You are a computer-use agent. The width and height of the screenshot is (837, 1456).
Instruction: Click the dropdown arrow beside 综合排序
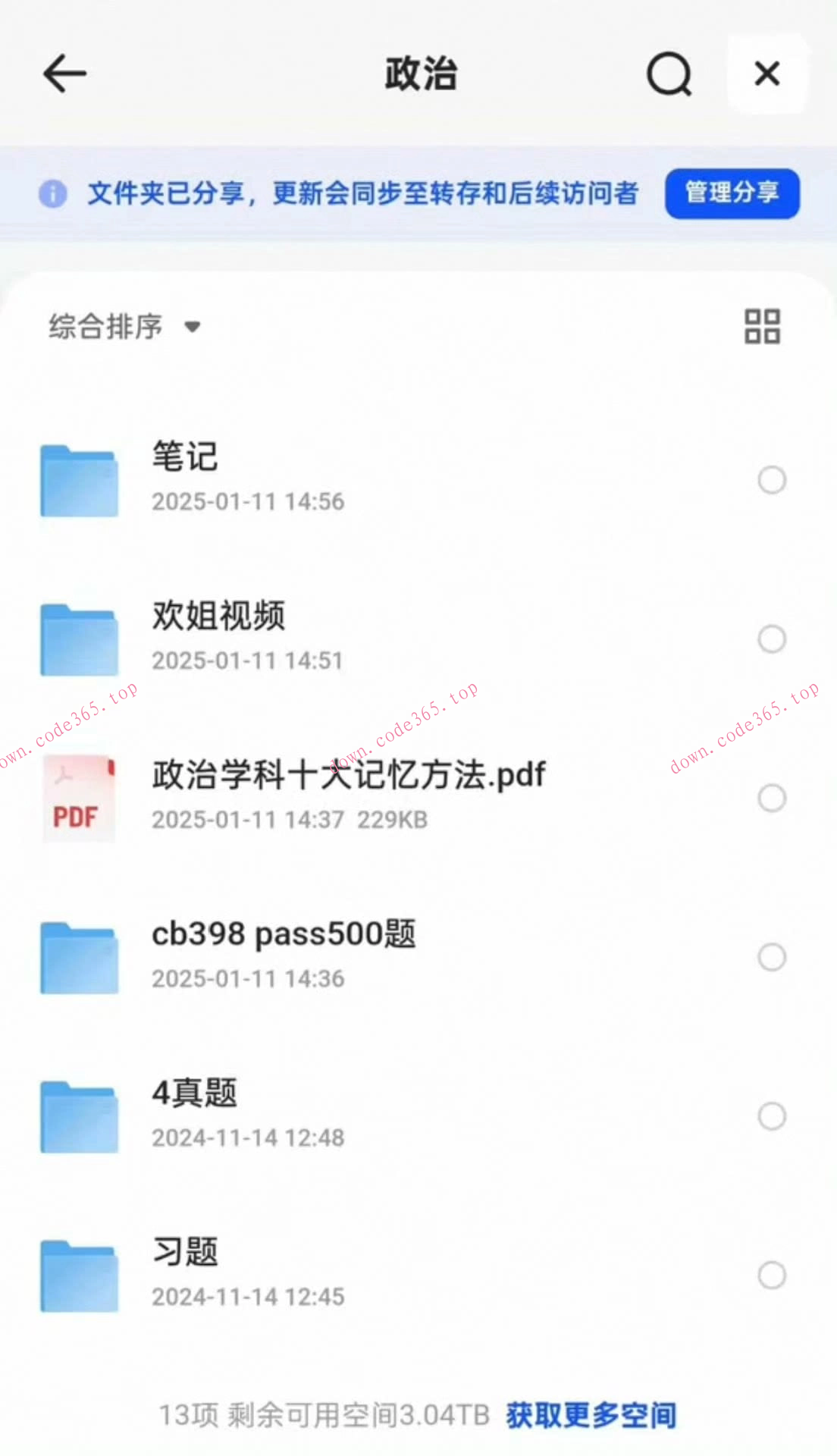pos(192,328)
